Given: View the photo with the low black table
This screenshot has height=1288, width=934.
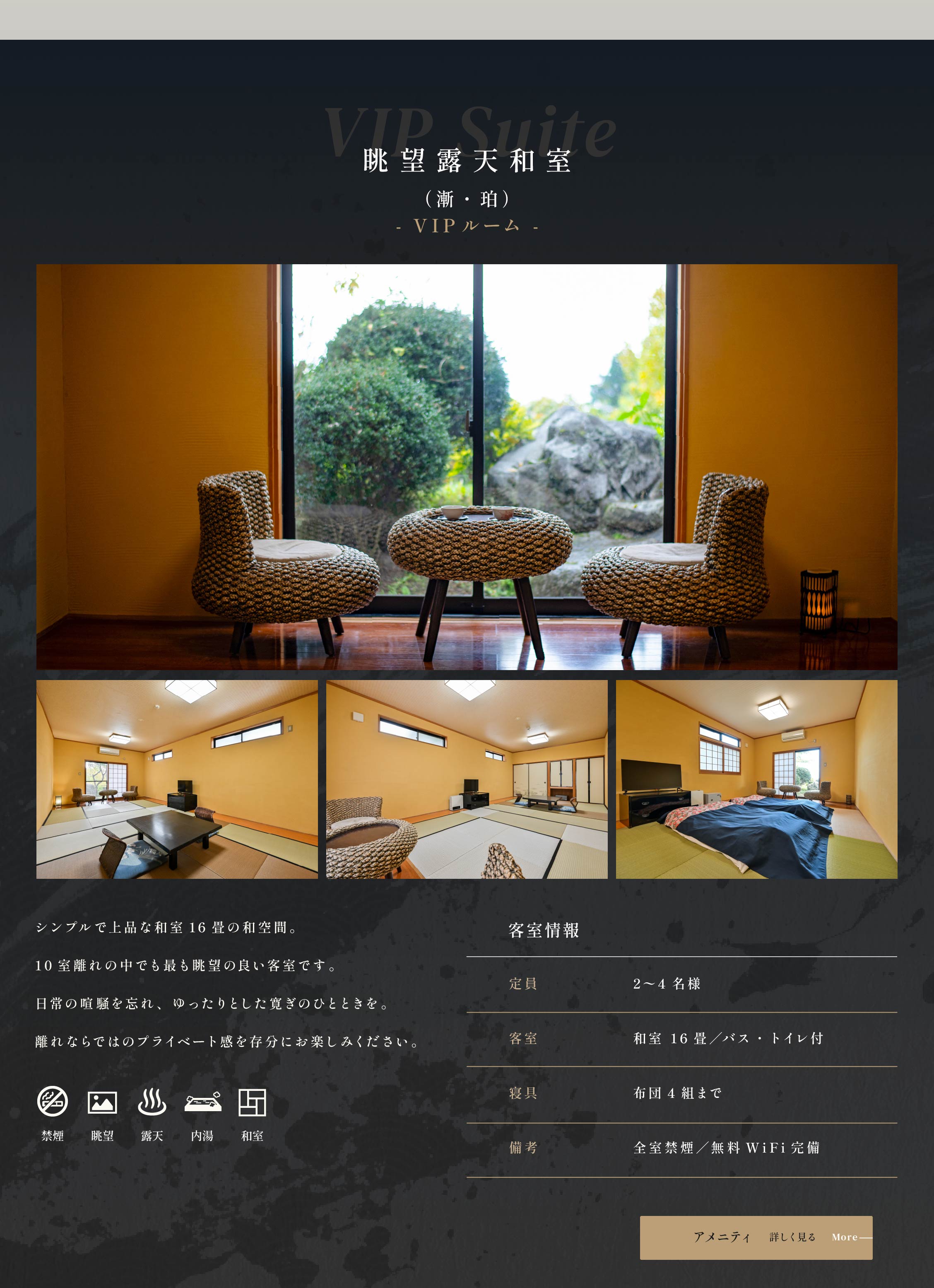Looking at the screenshot, I should tap(177, 779).
